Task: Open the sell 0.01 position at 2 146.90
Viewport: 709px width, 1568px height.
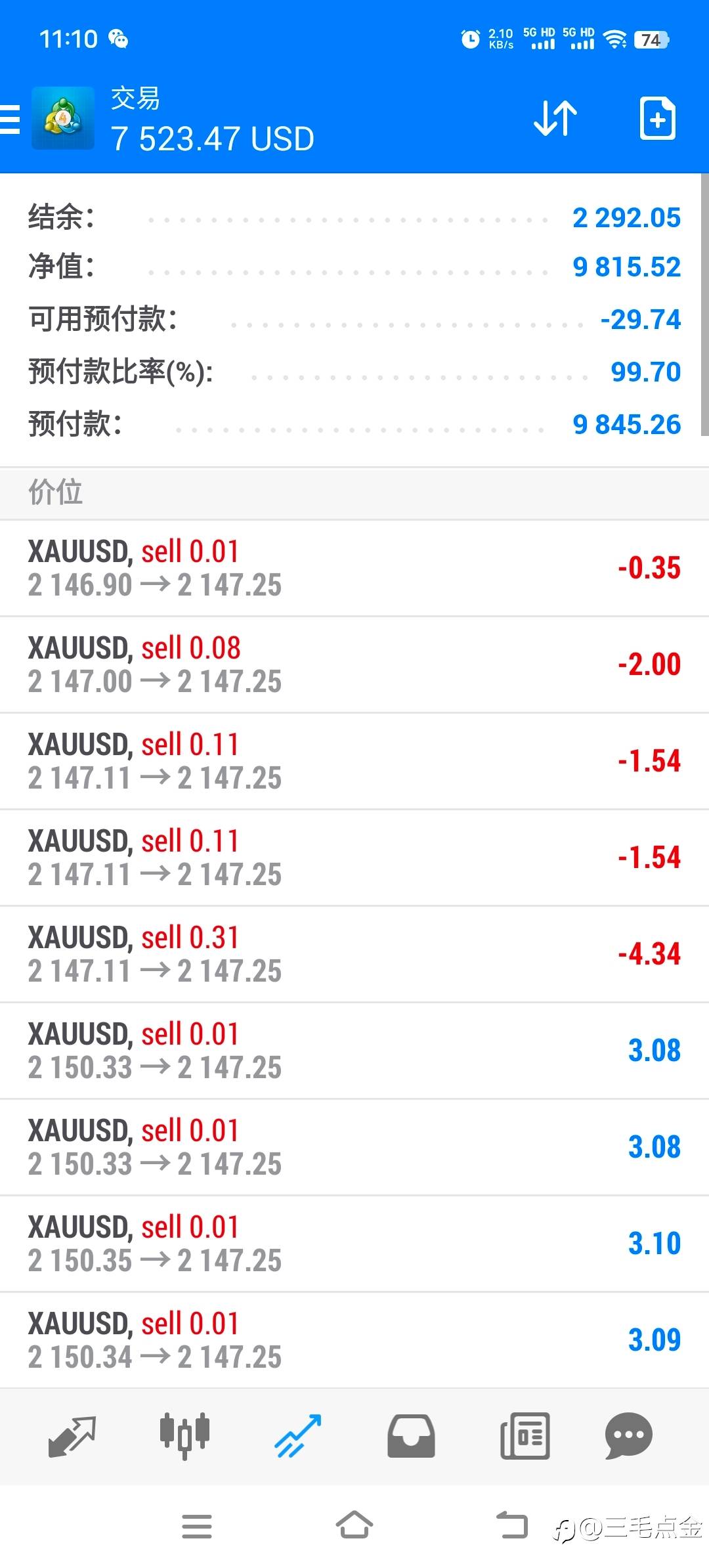Action: point(354,568)
